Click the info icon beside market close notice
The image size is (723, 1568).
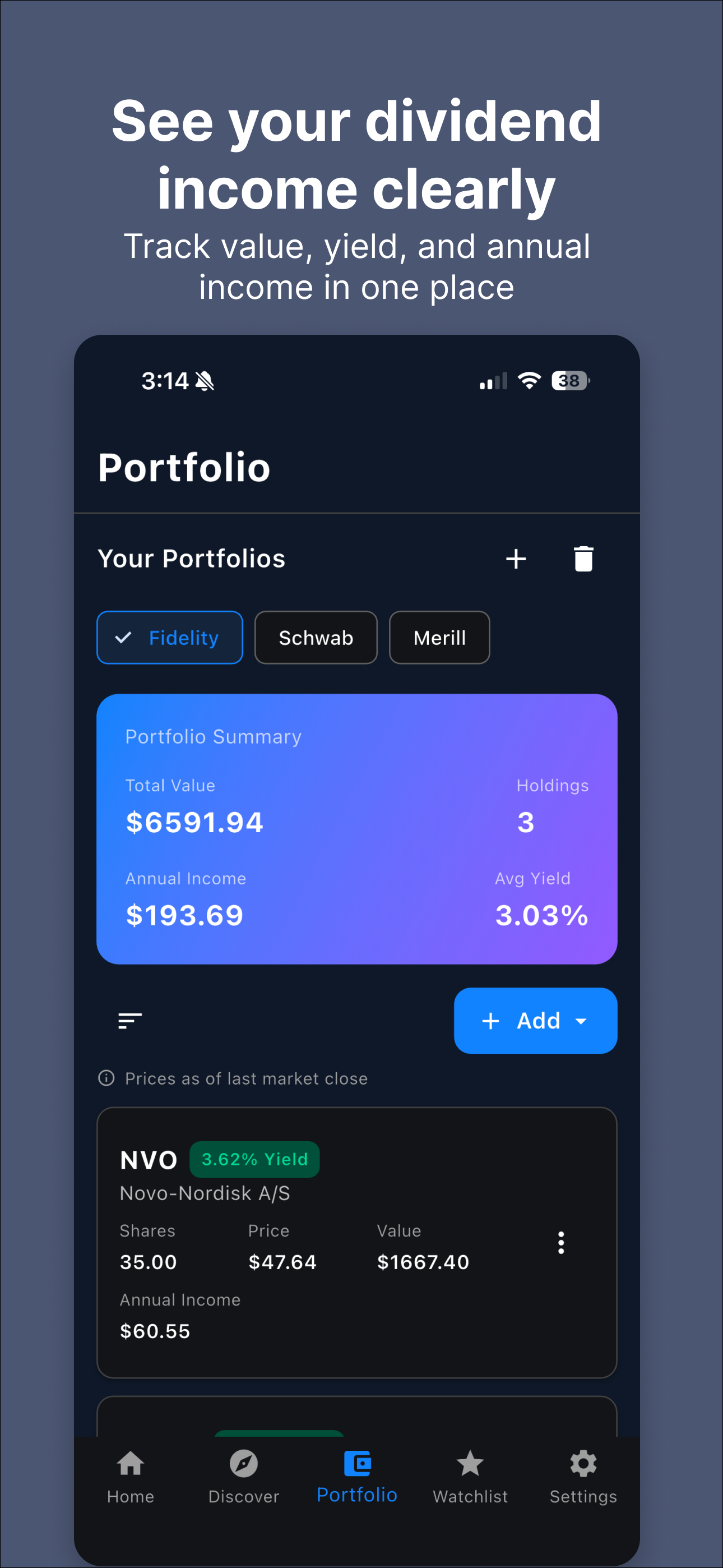tap(106, 1078)
